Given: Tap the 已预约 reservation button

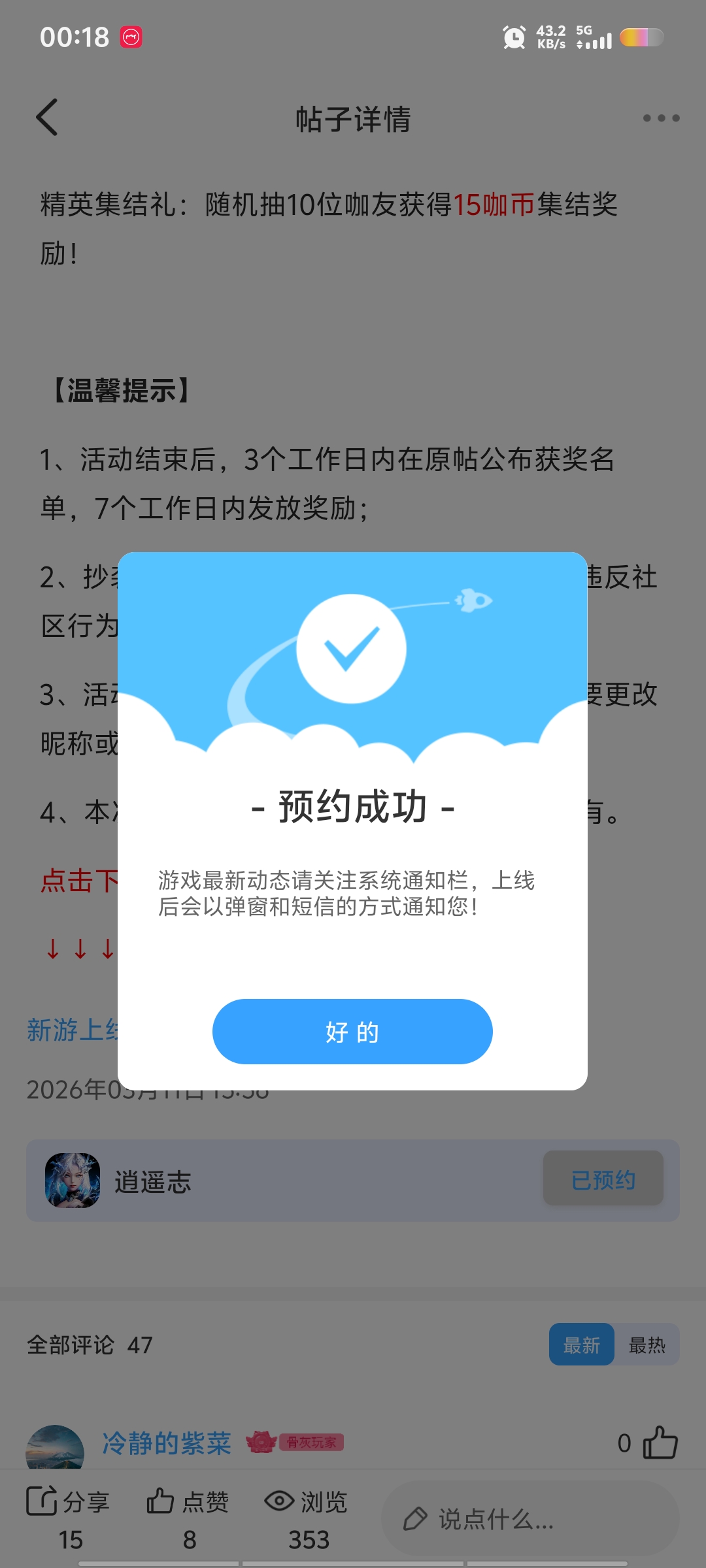Looking at the screenshot, I should point(603,1179).
